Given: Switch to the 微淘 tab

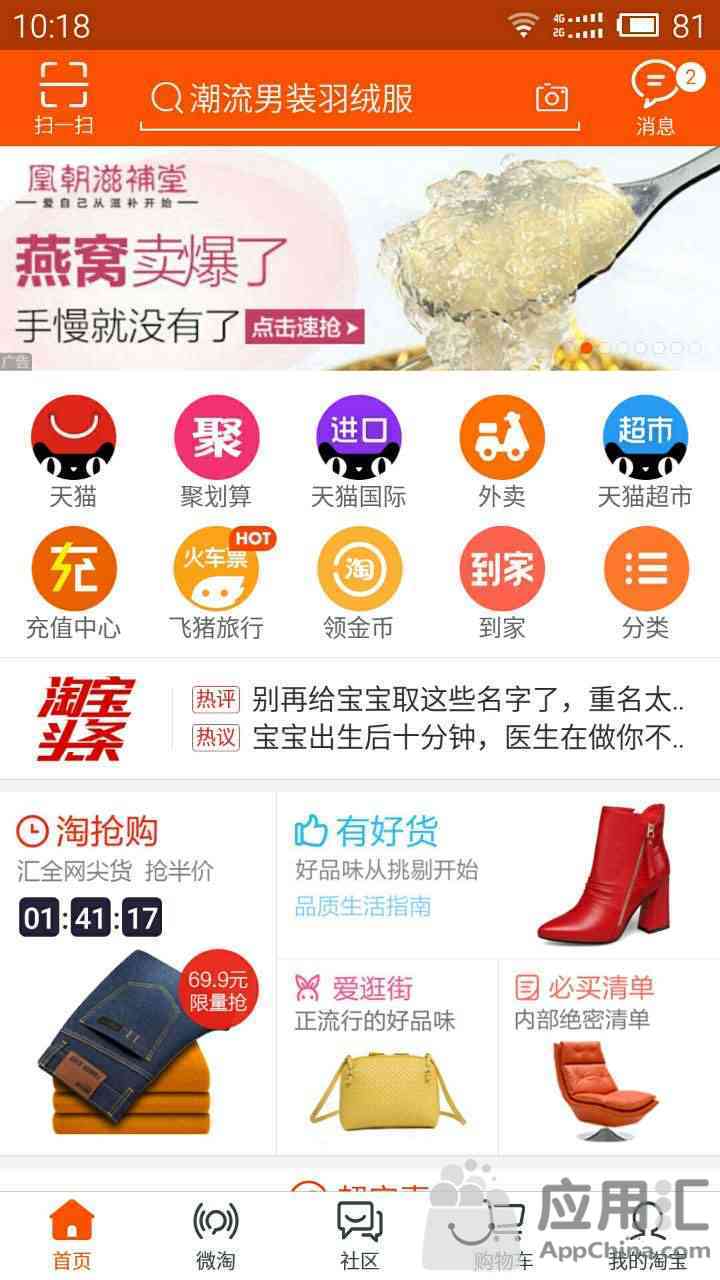Looking at the screenshot, I should 216,1235.
